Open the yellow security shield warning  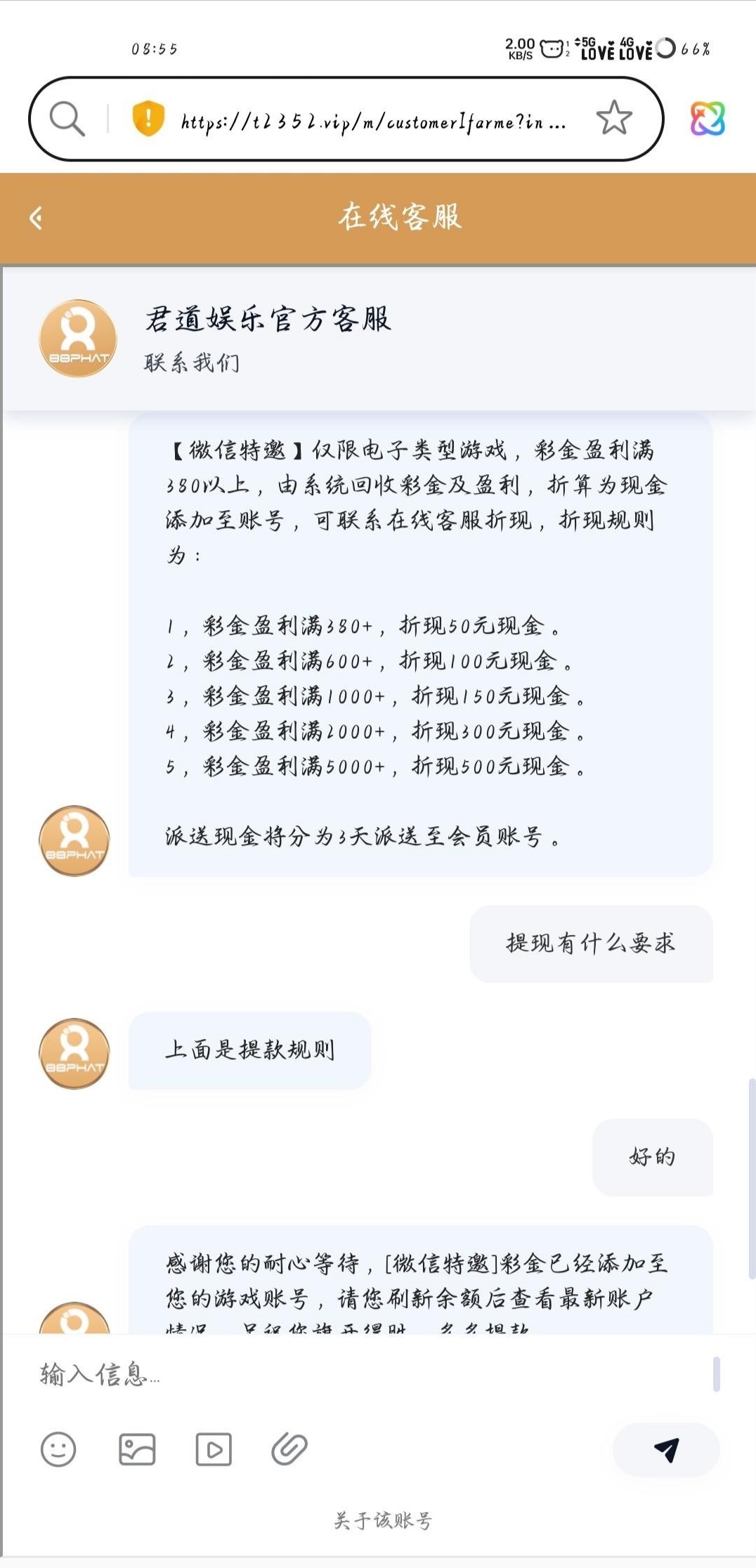pyautogui.click(x=148, y=118)
